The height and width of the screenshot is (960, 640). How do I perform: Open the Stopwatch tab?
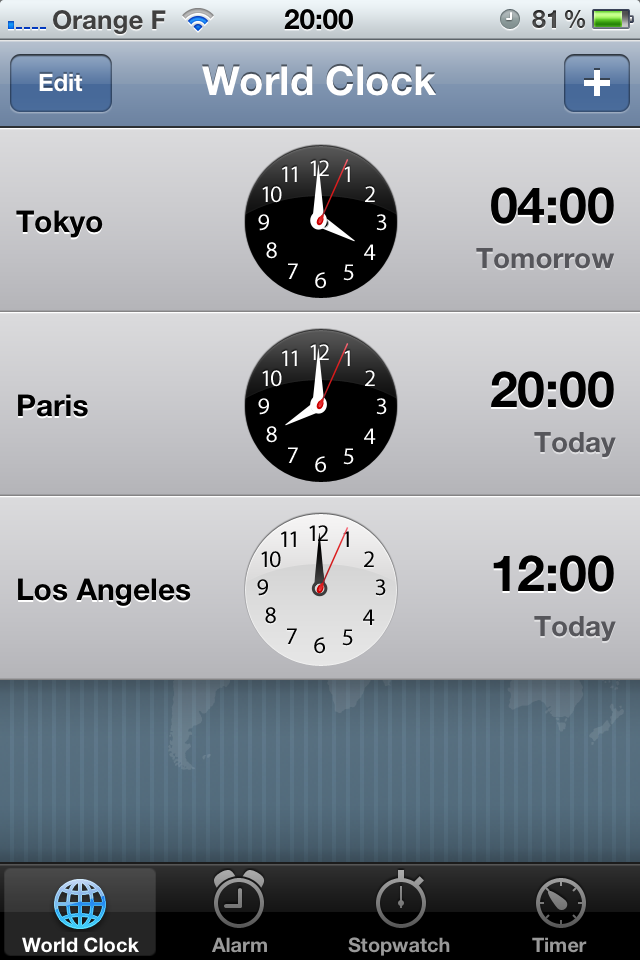click(399, 912)
